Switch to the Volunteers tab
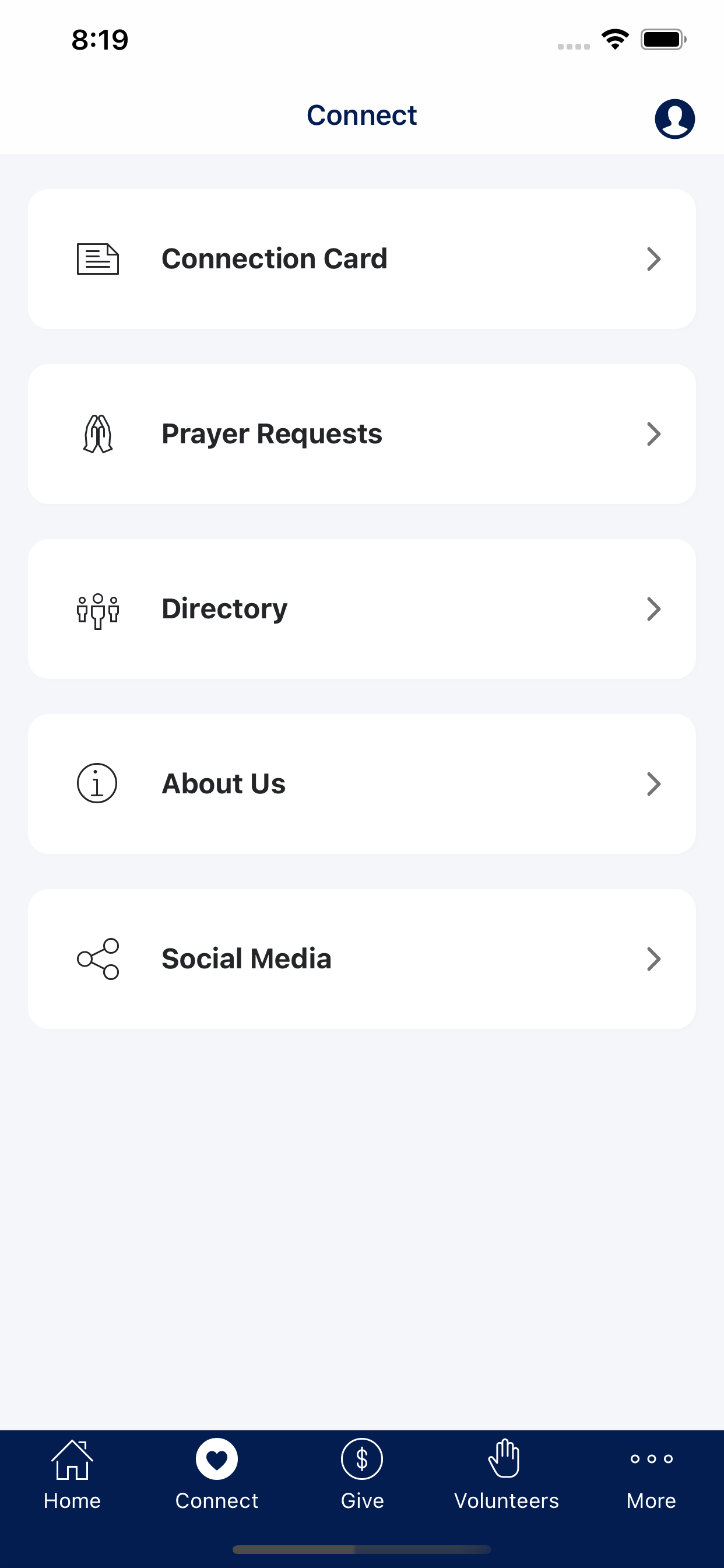Image resolution: width=724 pixels, height=1568 pixels. tap(506, 1475)
